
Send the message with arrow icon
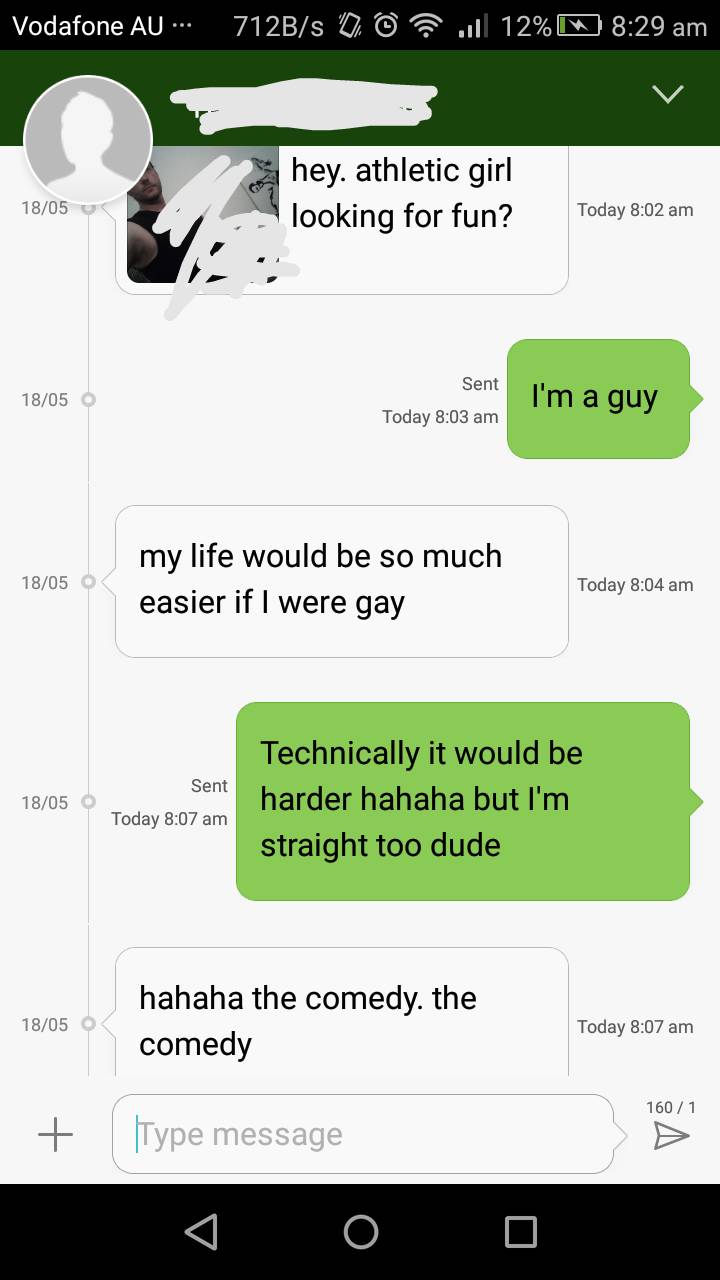pos(671,1135)
